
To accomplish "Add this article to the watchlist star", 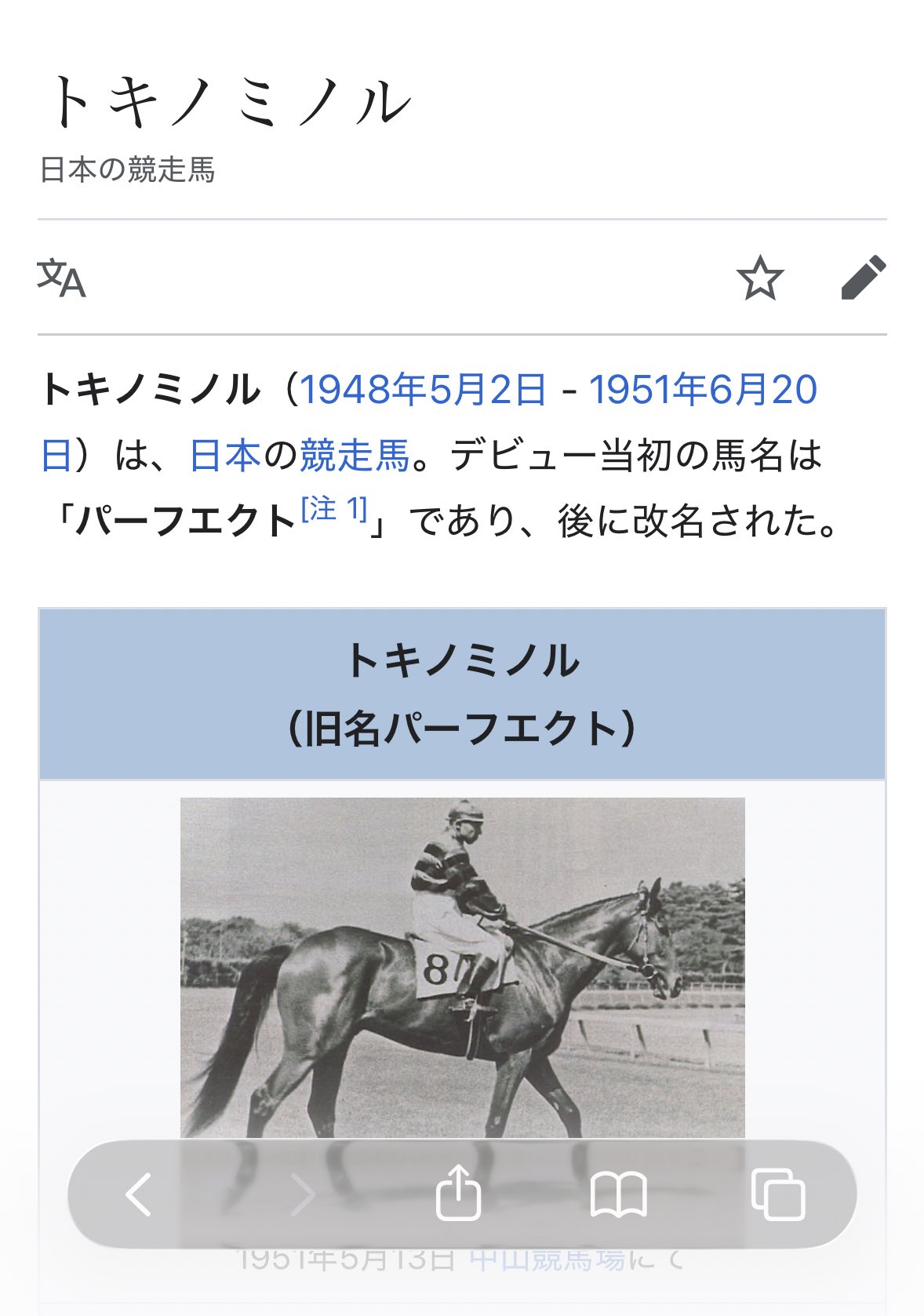I will tap(759, 278).
